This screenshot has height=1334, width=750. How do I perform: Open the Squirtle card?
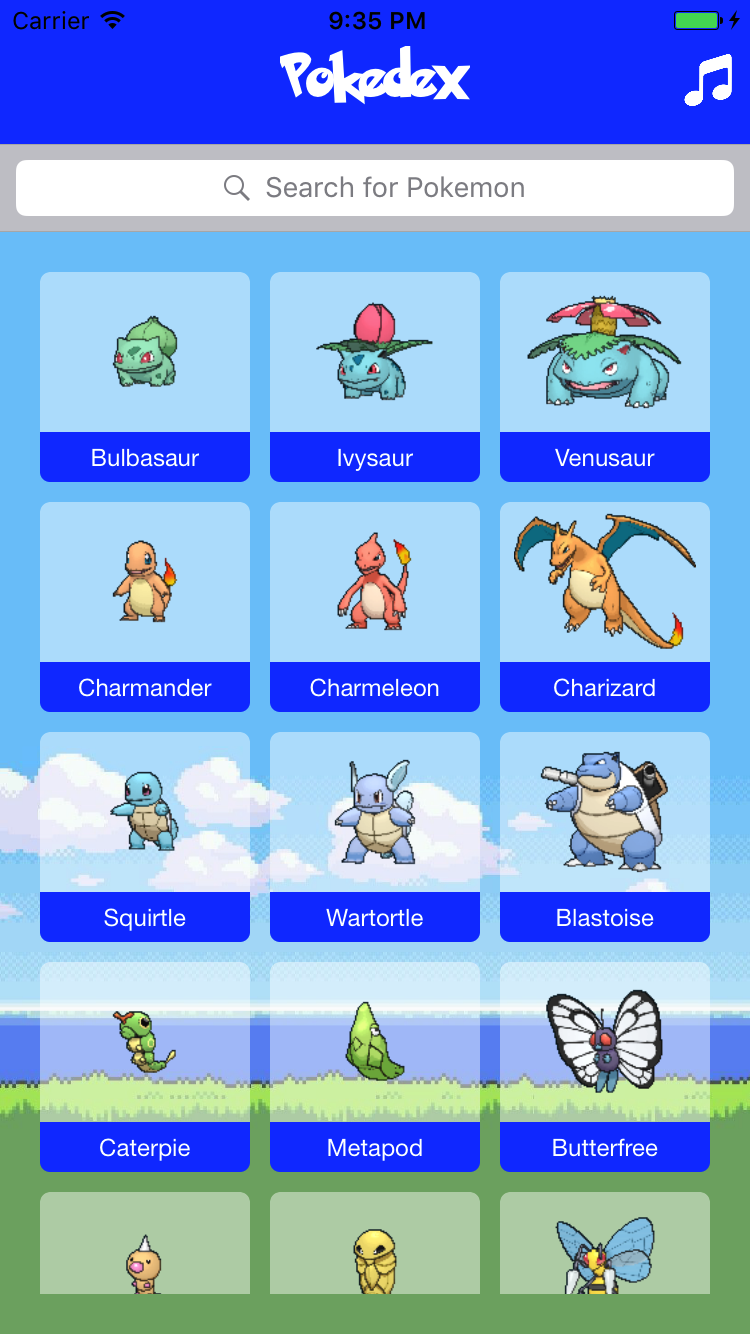(145, 836)
